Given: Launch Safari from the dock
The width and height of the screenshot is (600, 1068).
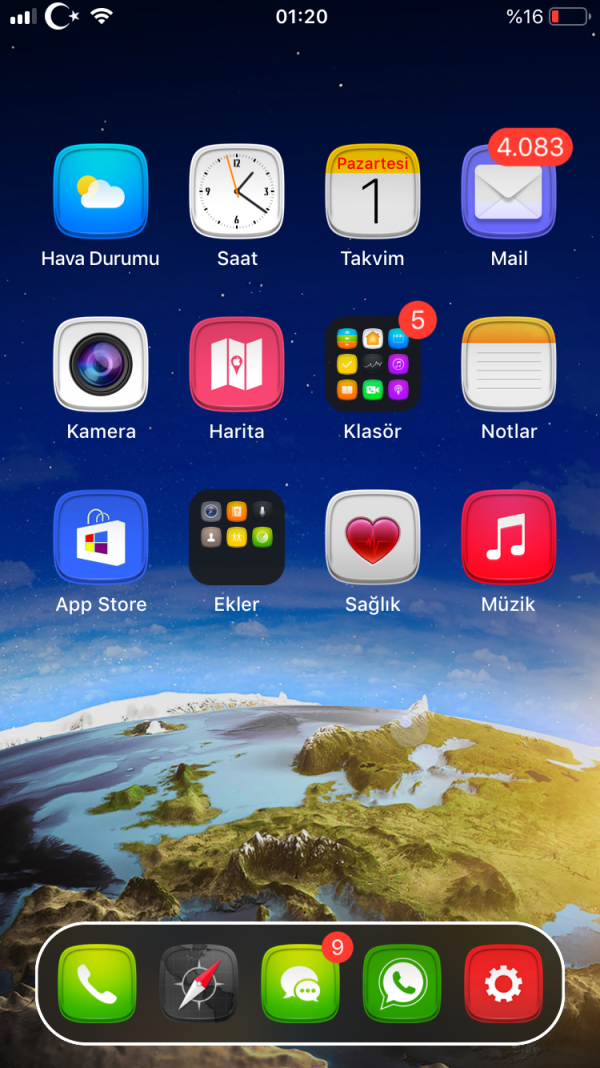Looking at the screenshot, I should point(198,984).
